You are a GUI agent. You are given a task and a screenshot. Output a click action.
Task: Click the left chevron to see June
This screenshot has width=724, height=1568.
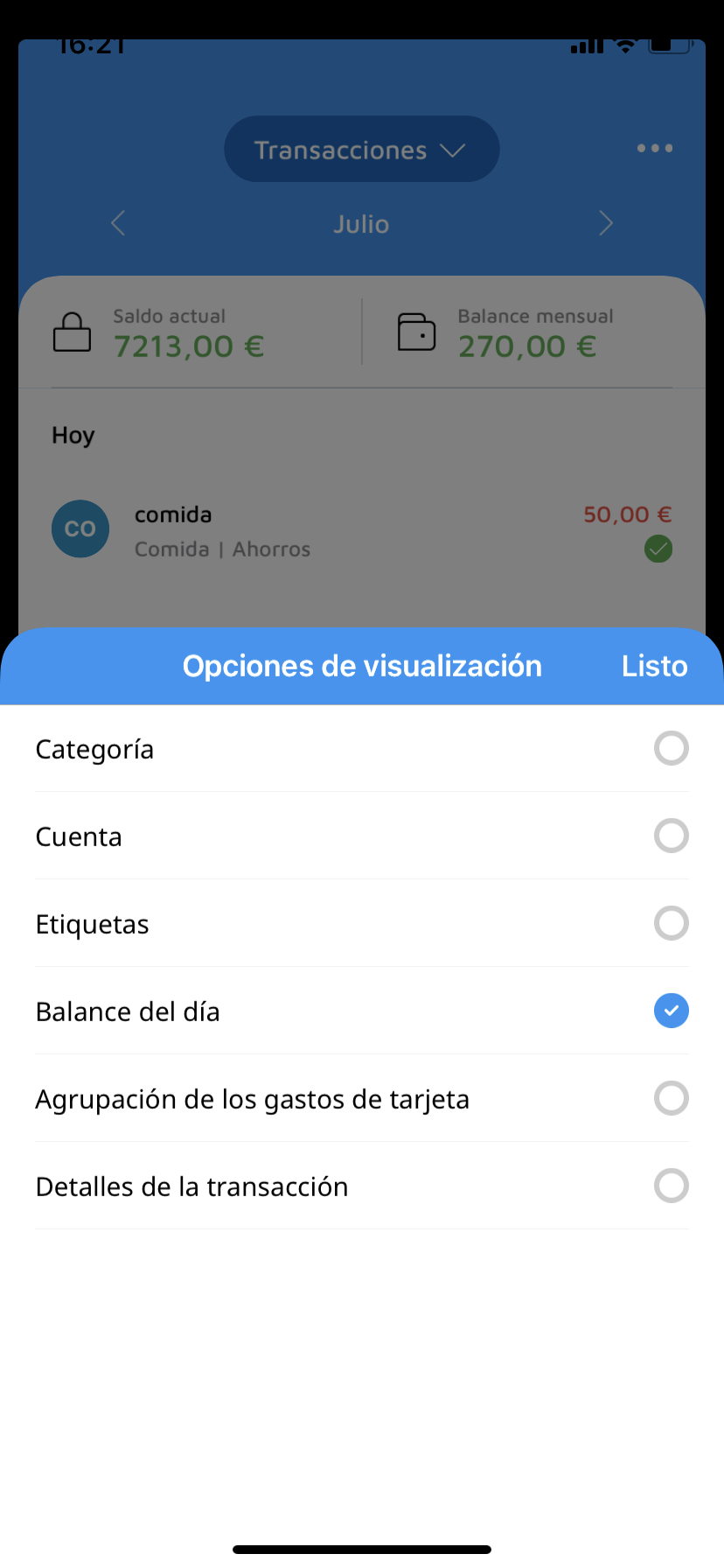pyautogui.click(x=118, y=223)
